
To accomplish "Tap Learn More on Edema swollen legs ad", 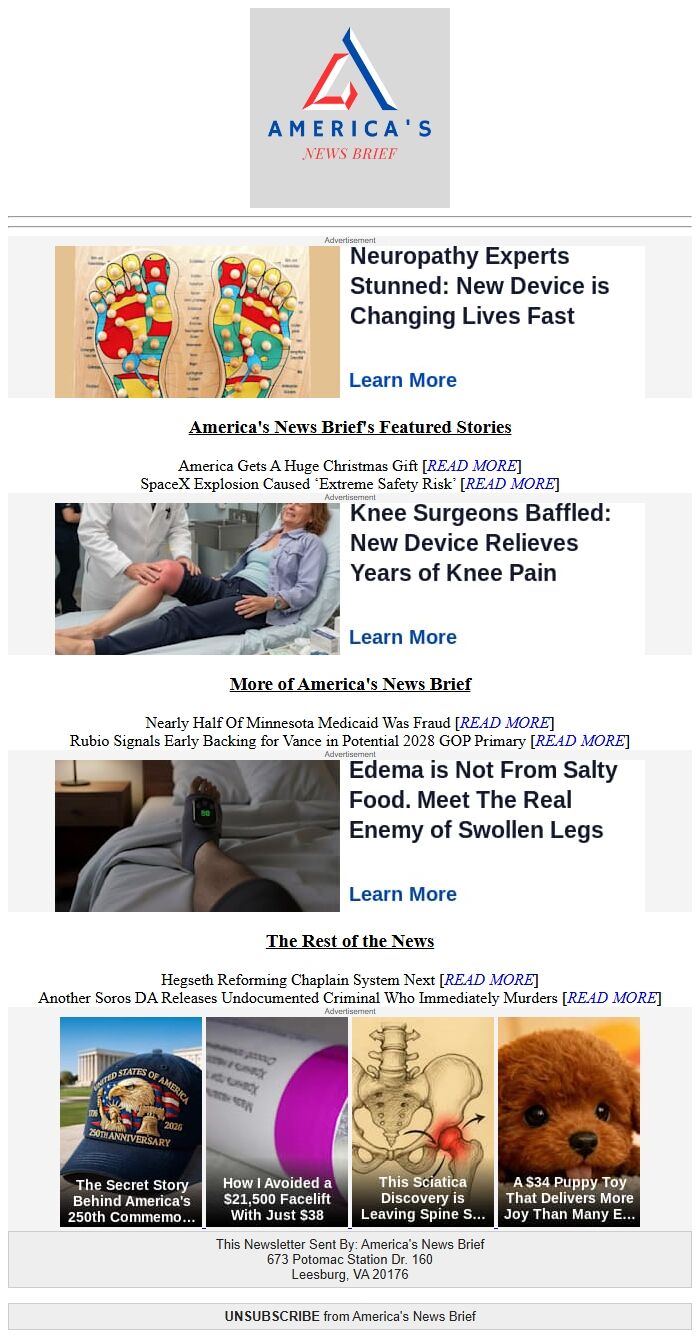I will 403,894.
